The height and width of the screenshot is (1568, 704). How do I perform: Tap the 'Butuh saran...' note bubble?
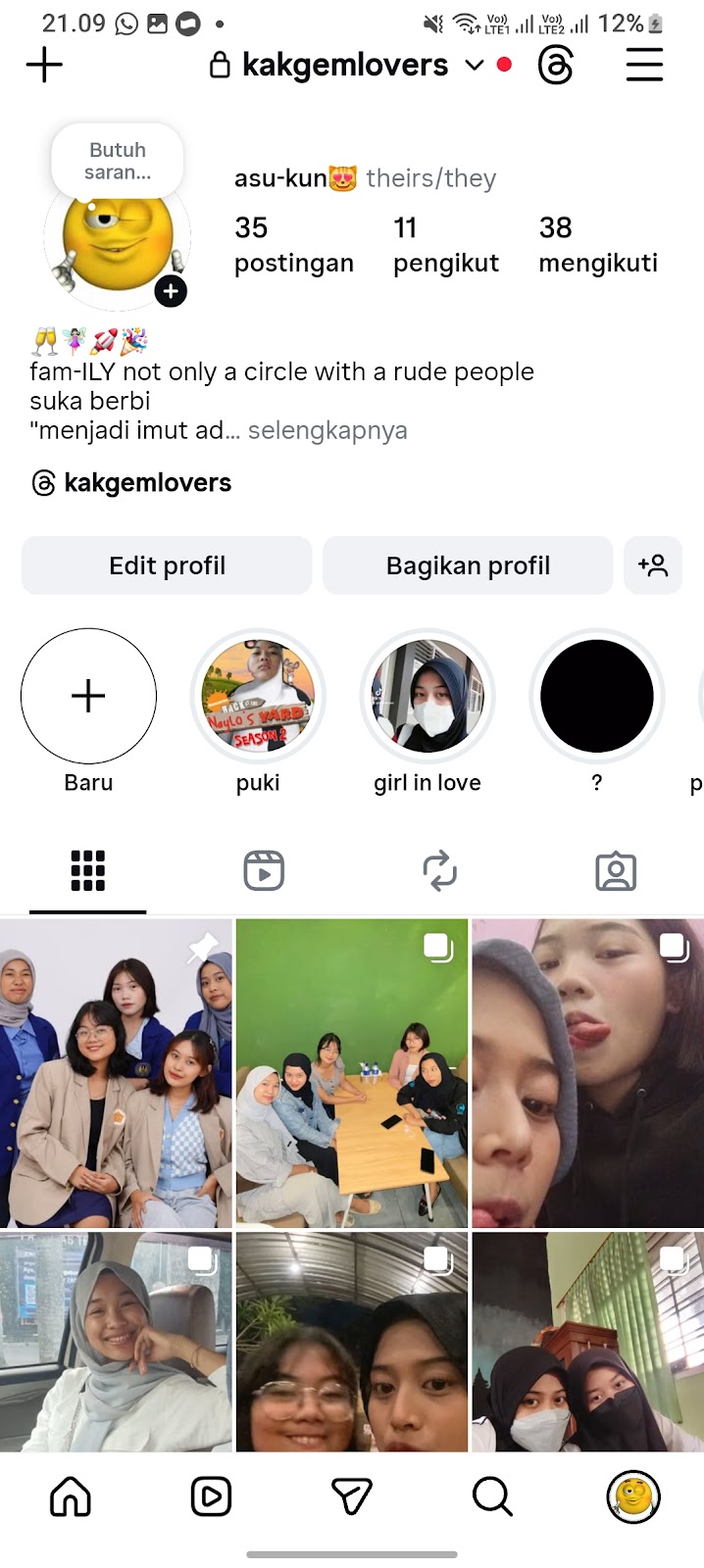[118, 161]
